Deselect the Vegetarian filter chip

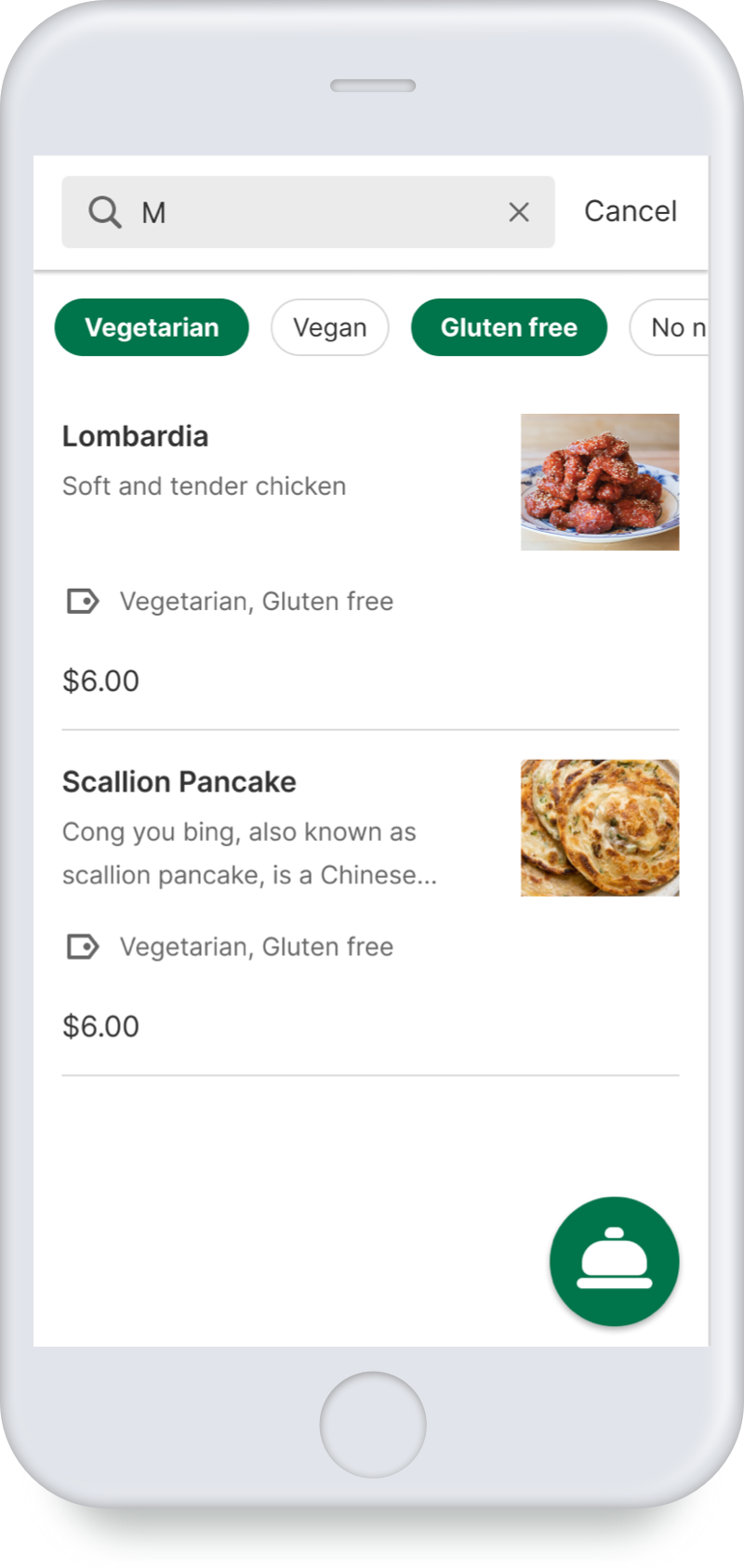152,327
